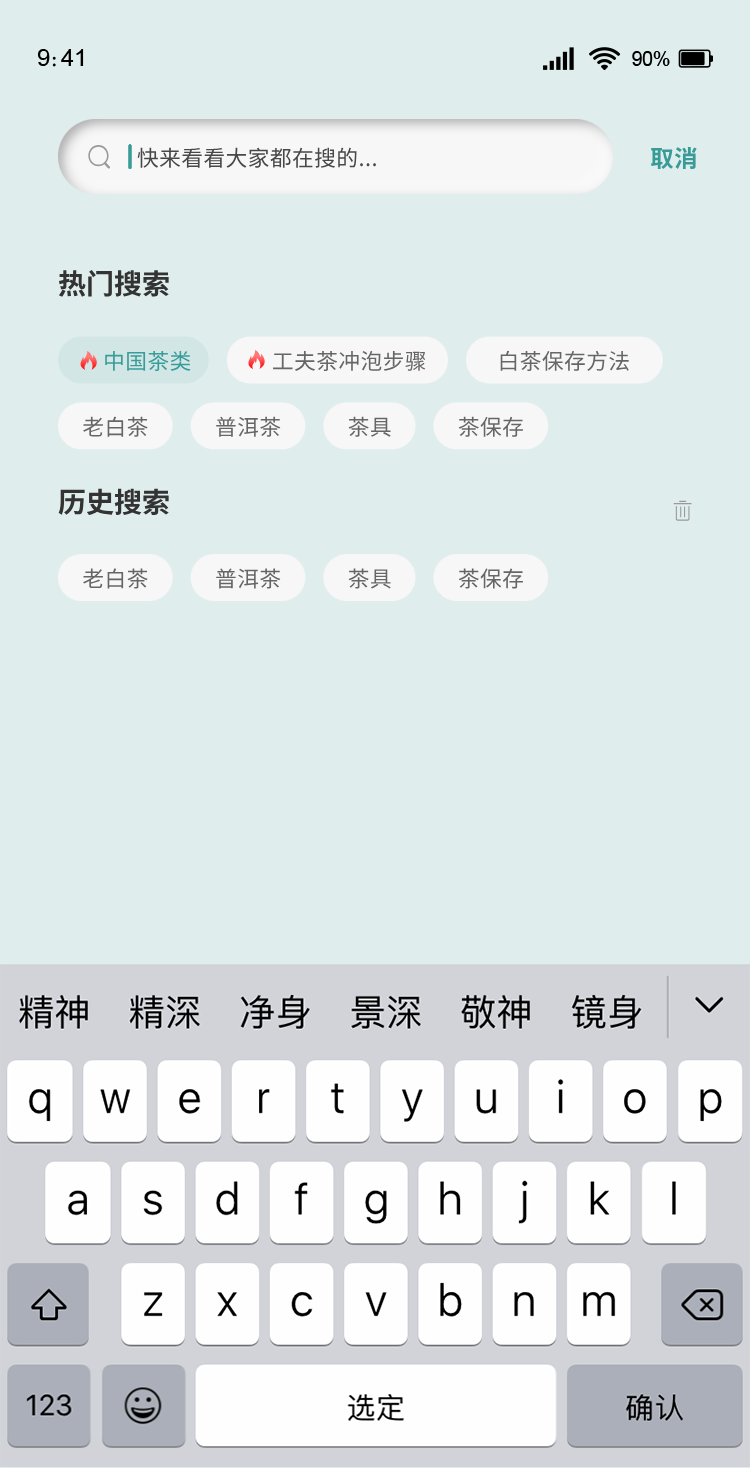Toggle the Shift key on the keyboard
The image size is (750, 1468).
[48, 1304]
